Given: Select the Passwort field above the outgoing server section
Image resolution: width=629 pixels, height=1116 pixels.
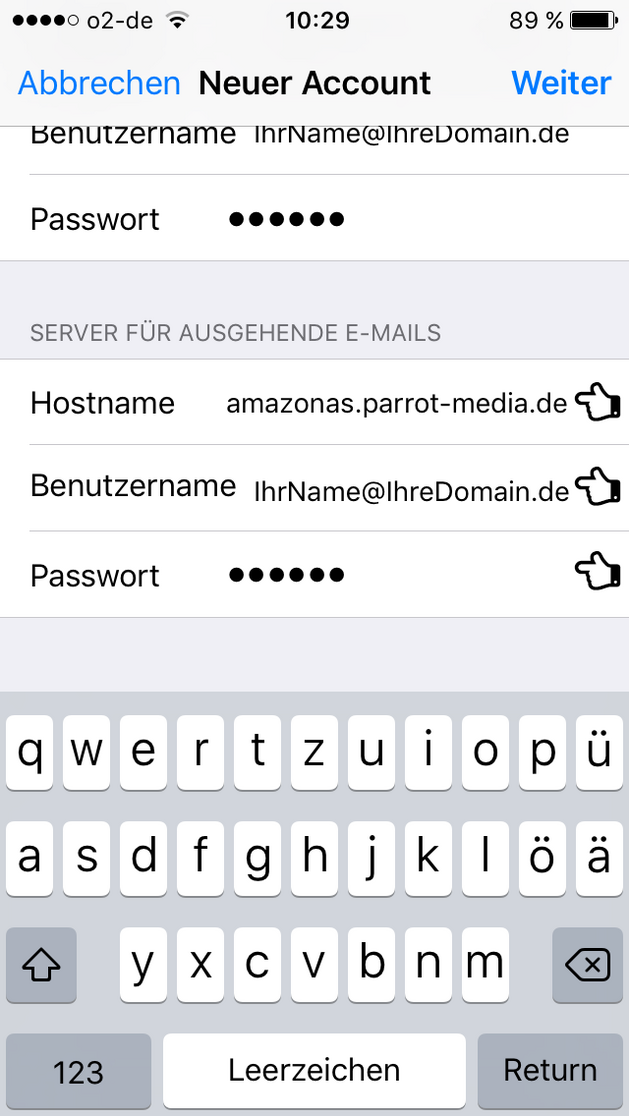Looking at the screenshot, I should point(314,219).
